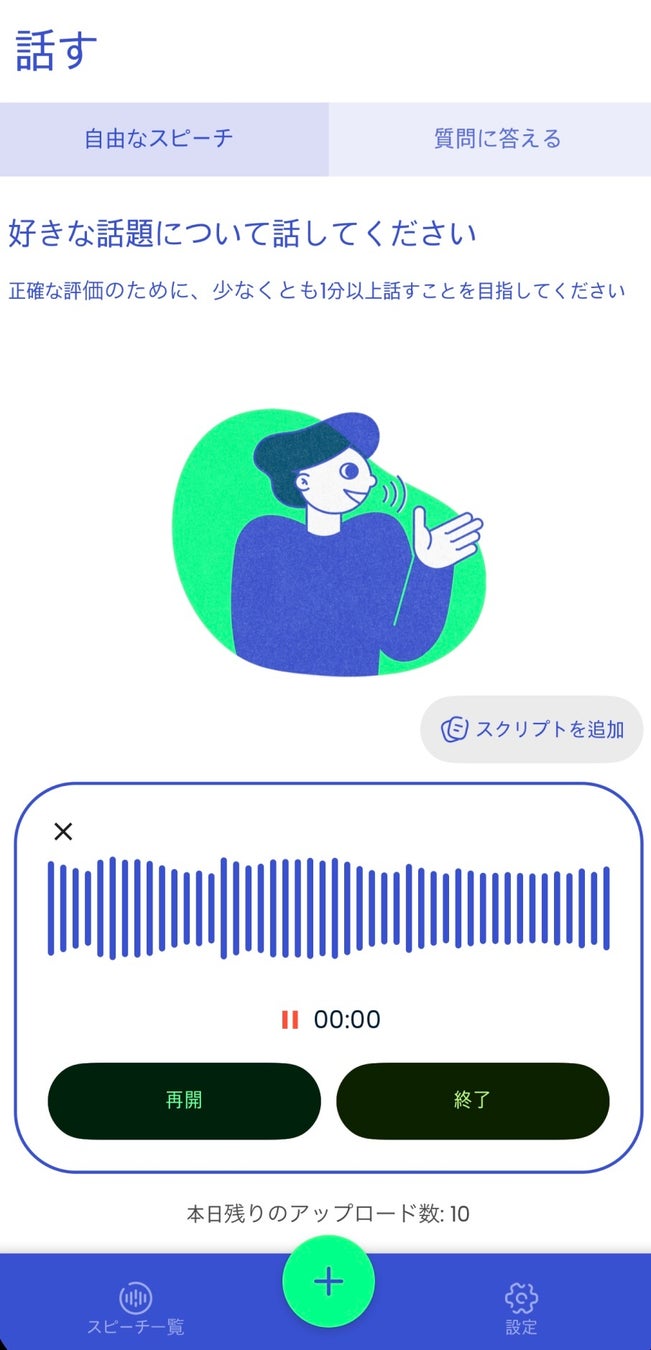Close the recording panel with the X
651x1350 pixels.
tap(63, 831)
